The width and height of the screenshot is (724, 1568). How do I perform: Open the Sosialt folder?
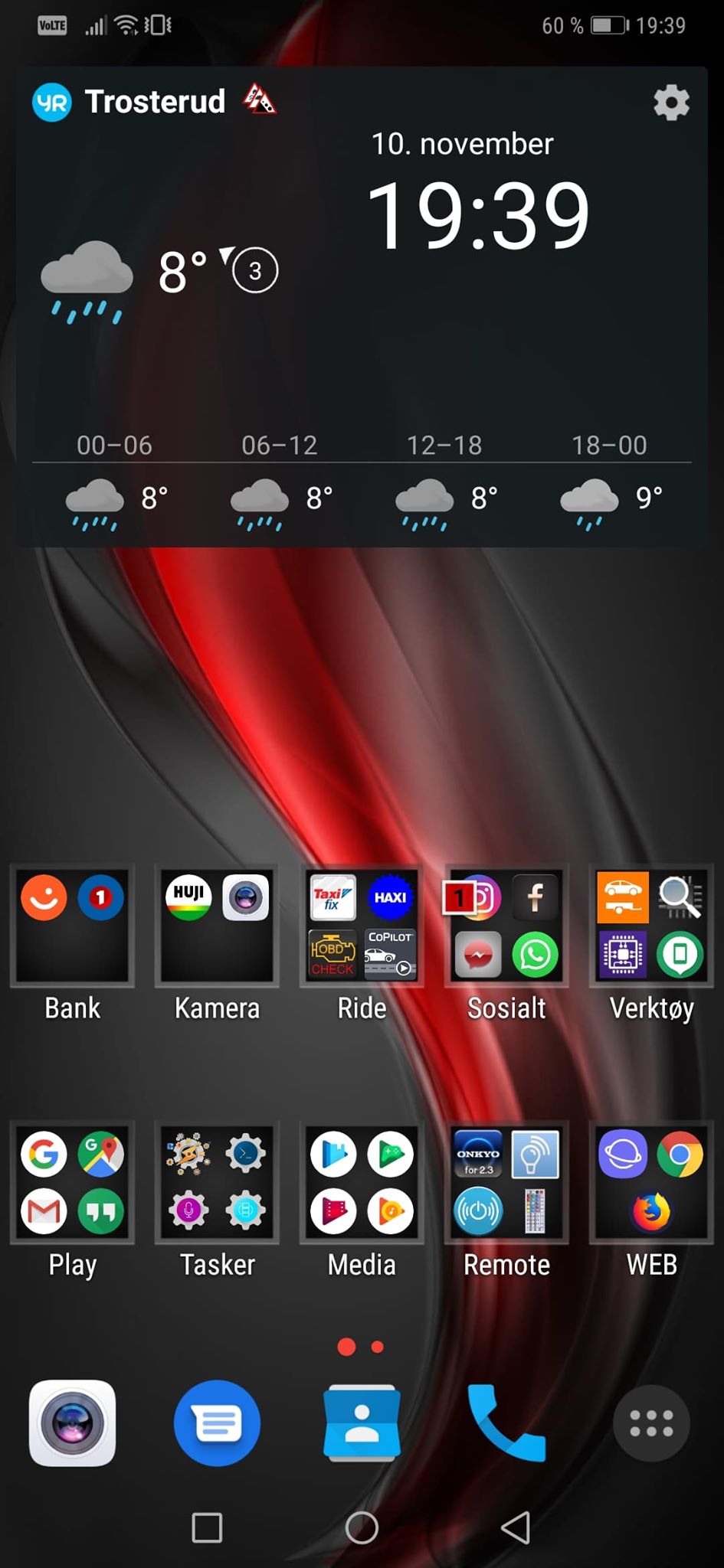[506, 926]
